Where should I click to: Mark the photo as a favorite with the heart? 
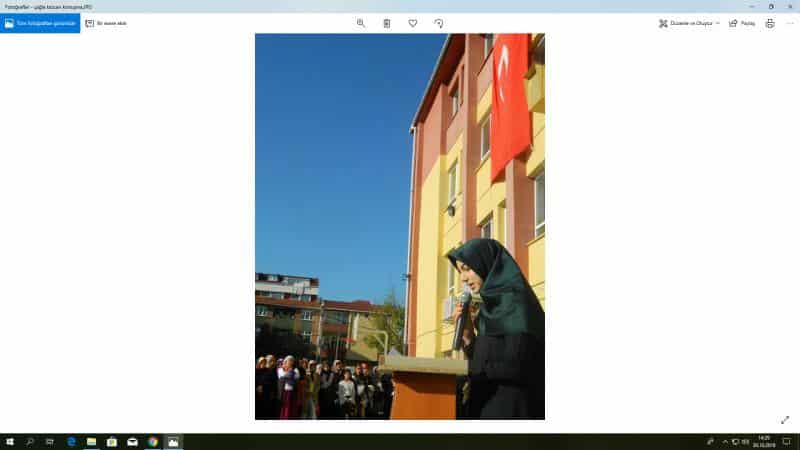pyautogui.click(x=412, y=23)
